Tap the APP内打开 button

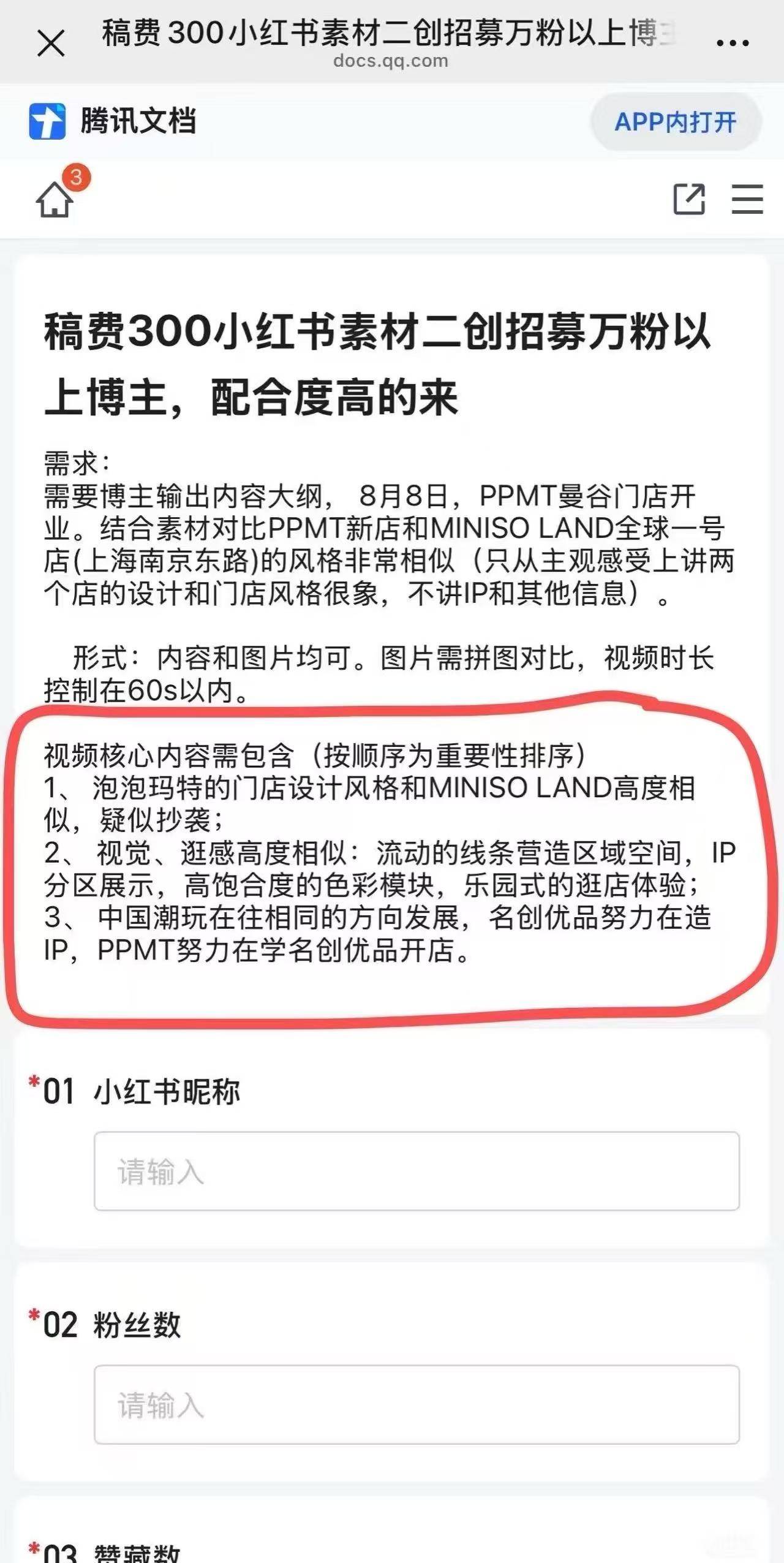(x=676, y=122)
